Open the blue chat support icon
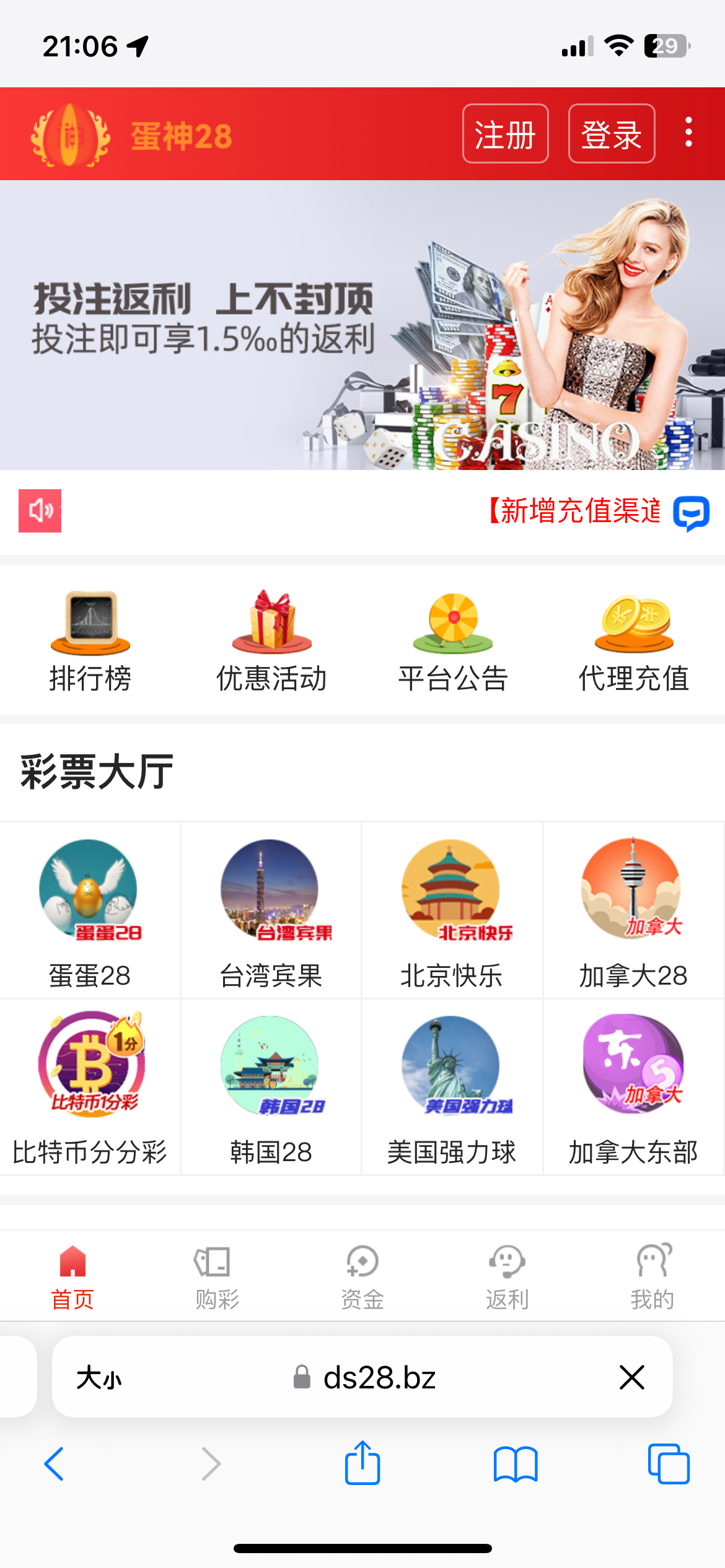Screen dimensions: 725x1568 (x=691, y=513)
